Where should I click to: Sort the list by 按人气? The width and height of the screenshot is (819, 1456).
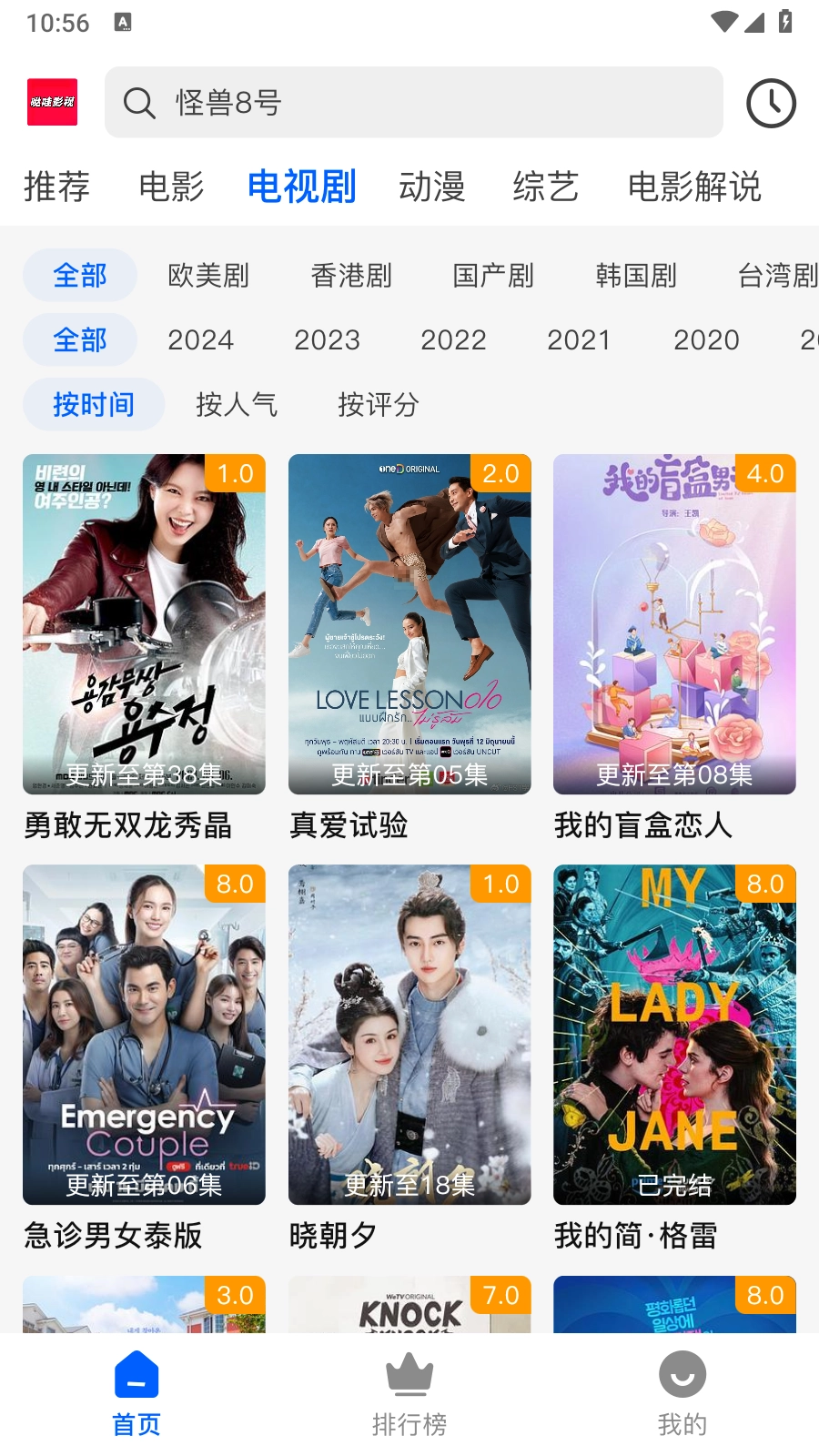tap(237, 404)
